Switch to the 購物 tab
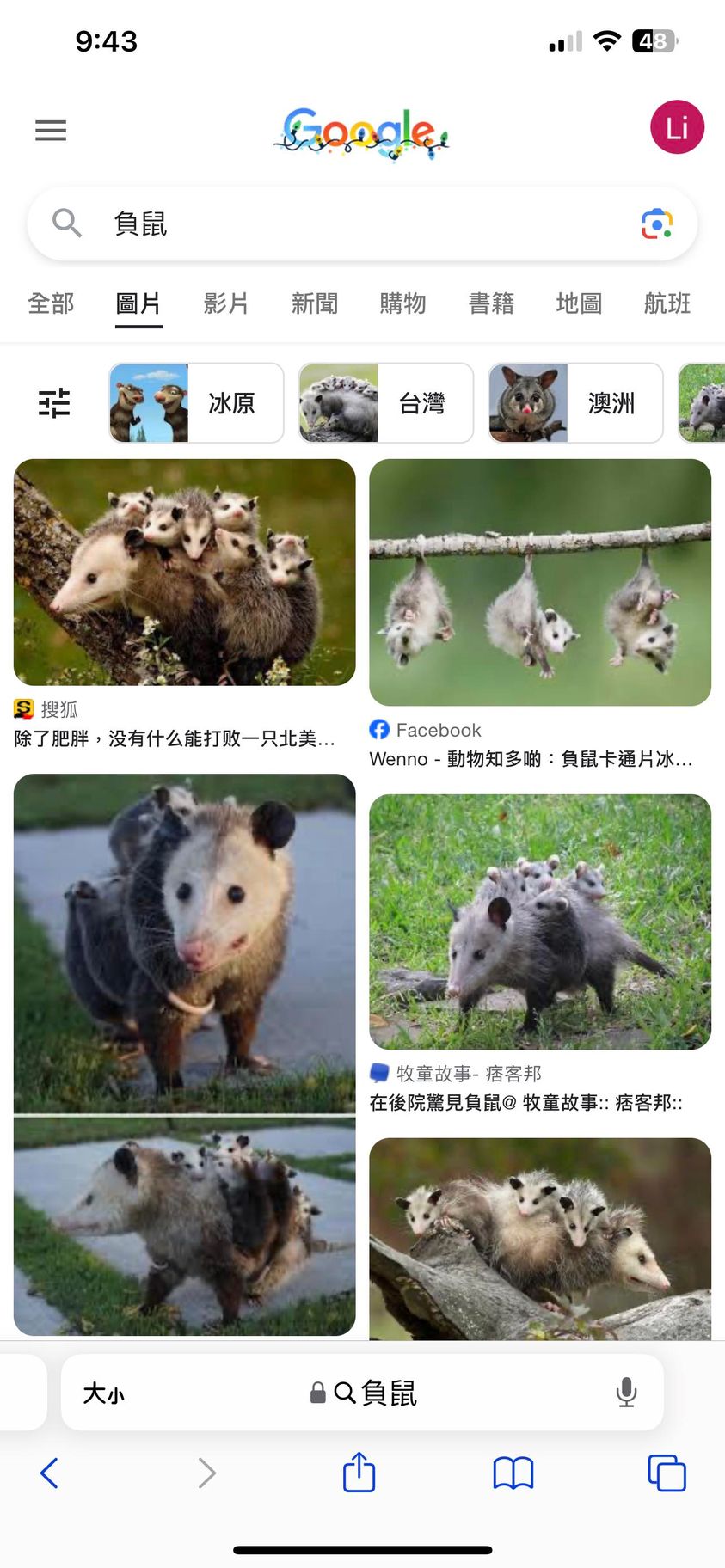 [402, 303]
